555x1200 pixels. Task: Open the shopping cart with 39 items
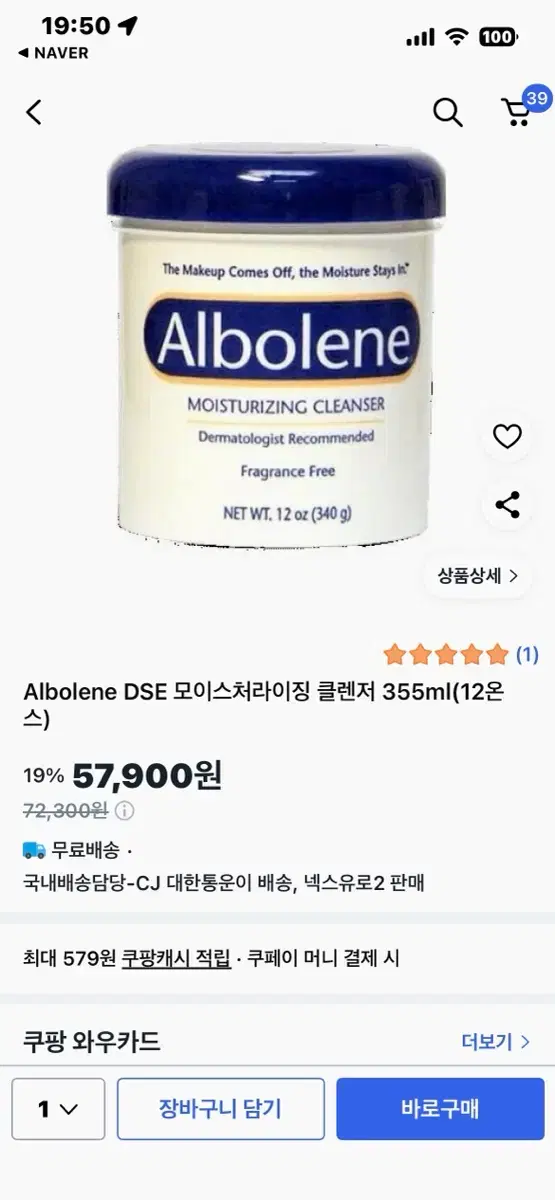519,110
